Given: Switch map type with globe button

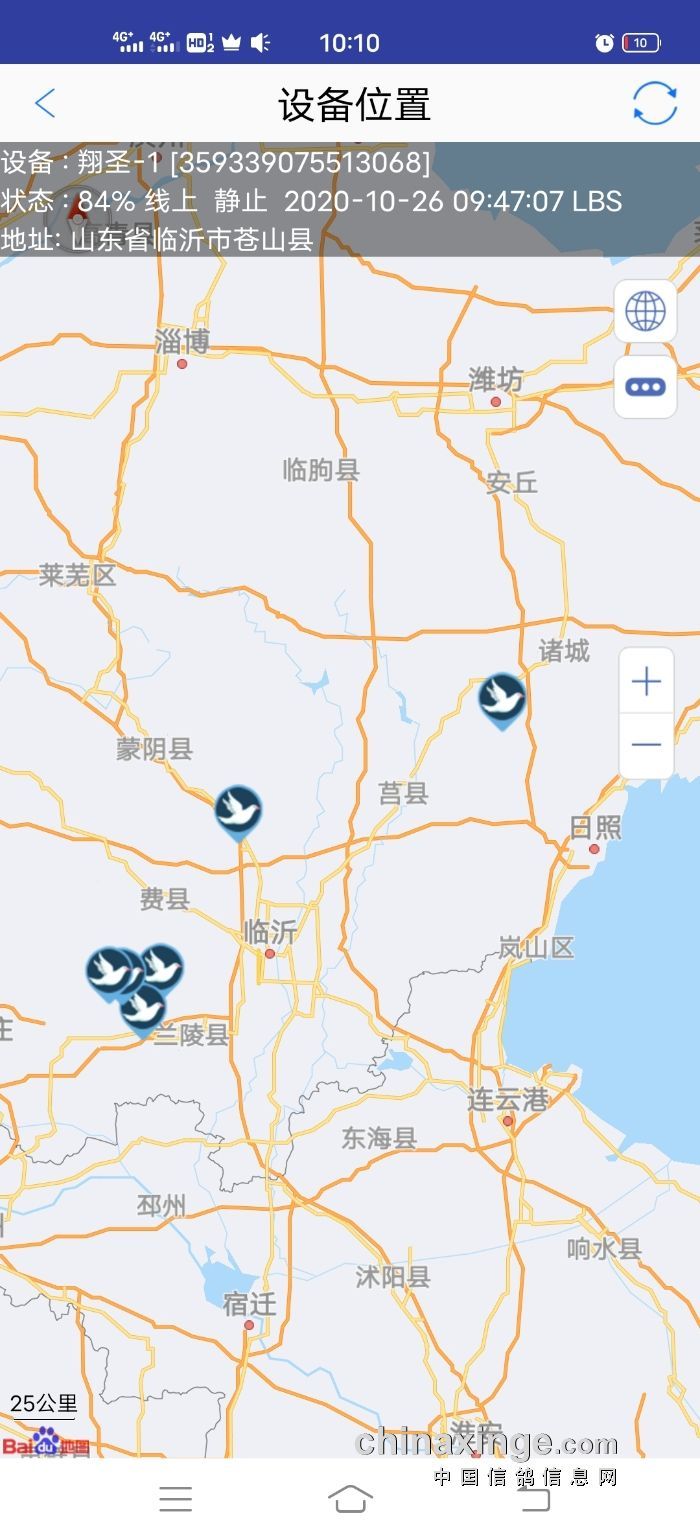Looking at the screenshot, I should click(x=645, y=312).
